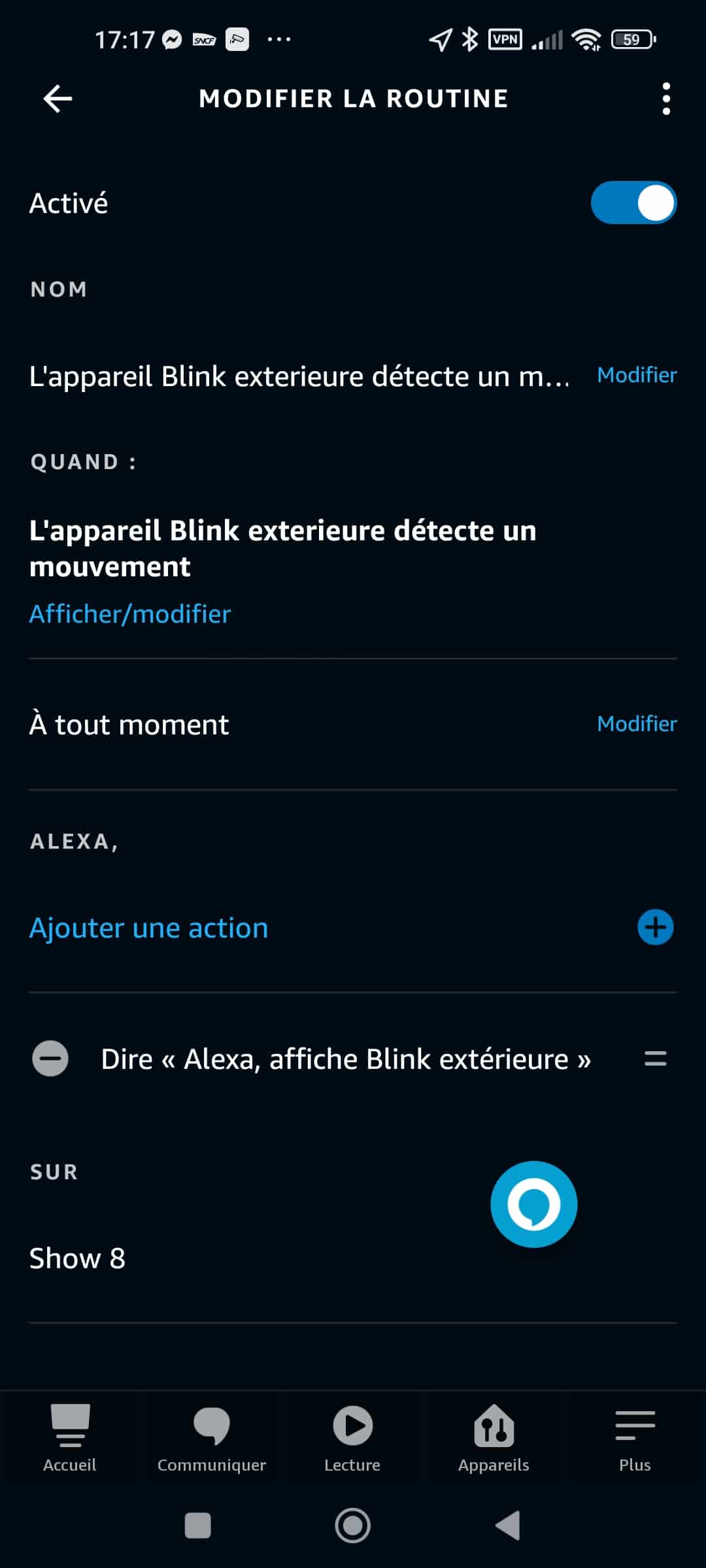Viewport: 706px width, 1568px height.
Task: Tap the reorder handle on the Dire action
Action: pyautogui.click(x=656, y=1058)
